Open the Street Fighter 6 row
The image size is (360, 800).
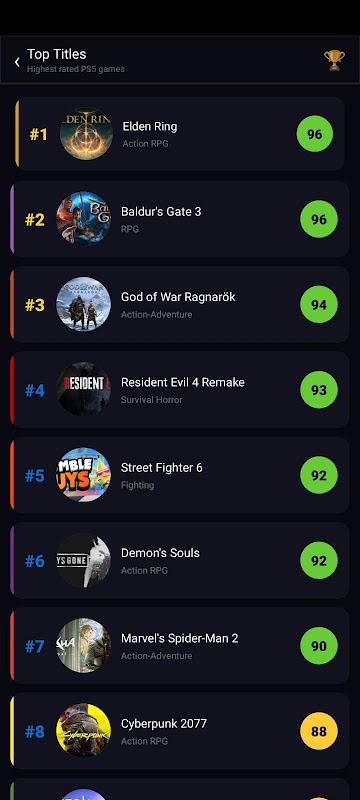(180, 475)
